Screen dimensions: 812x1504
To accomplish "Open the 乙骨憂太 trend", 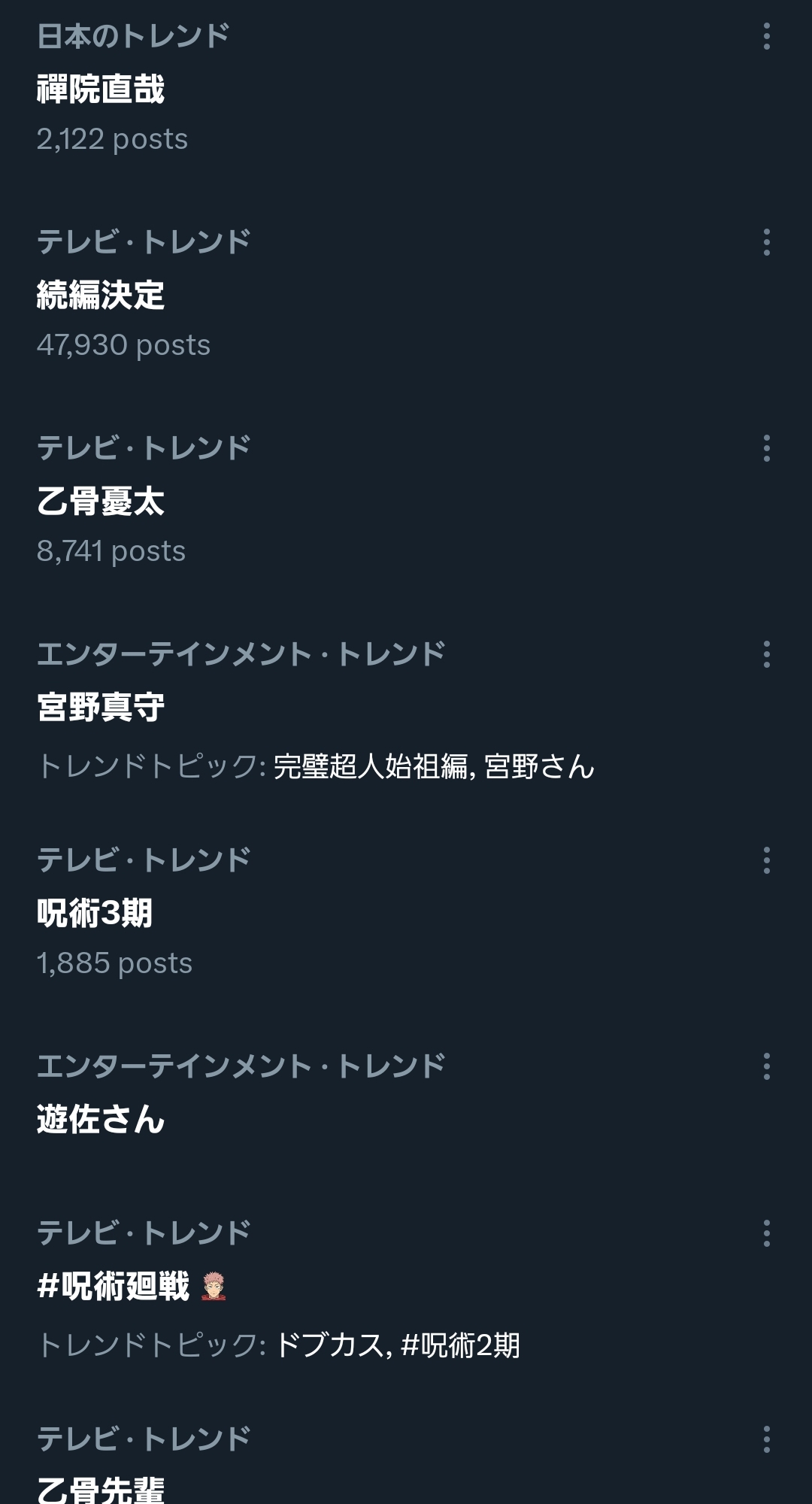I will (x=101, y=502).
